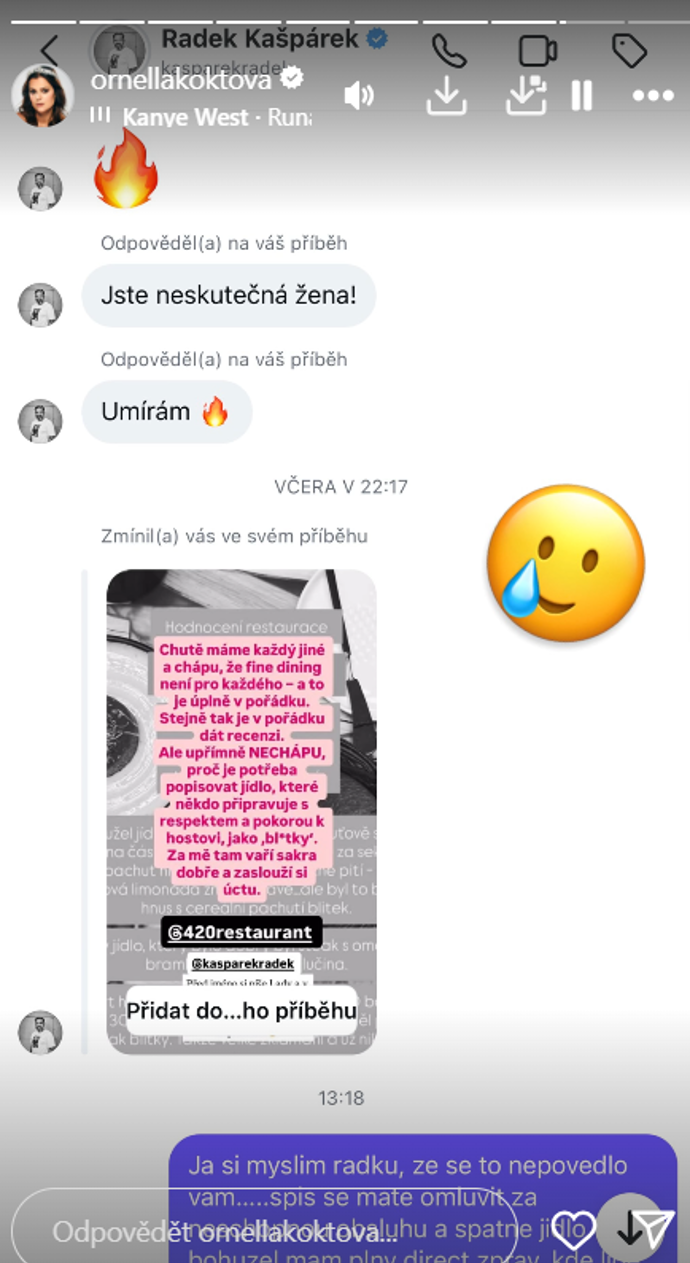Download all stories with the stacked icon
Image resolution: width=690 pixels, height=1263 pixels.
click(526, 96)
